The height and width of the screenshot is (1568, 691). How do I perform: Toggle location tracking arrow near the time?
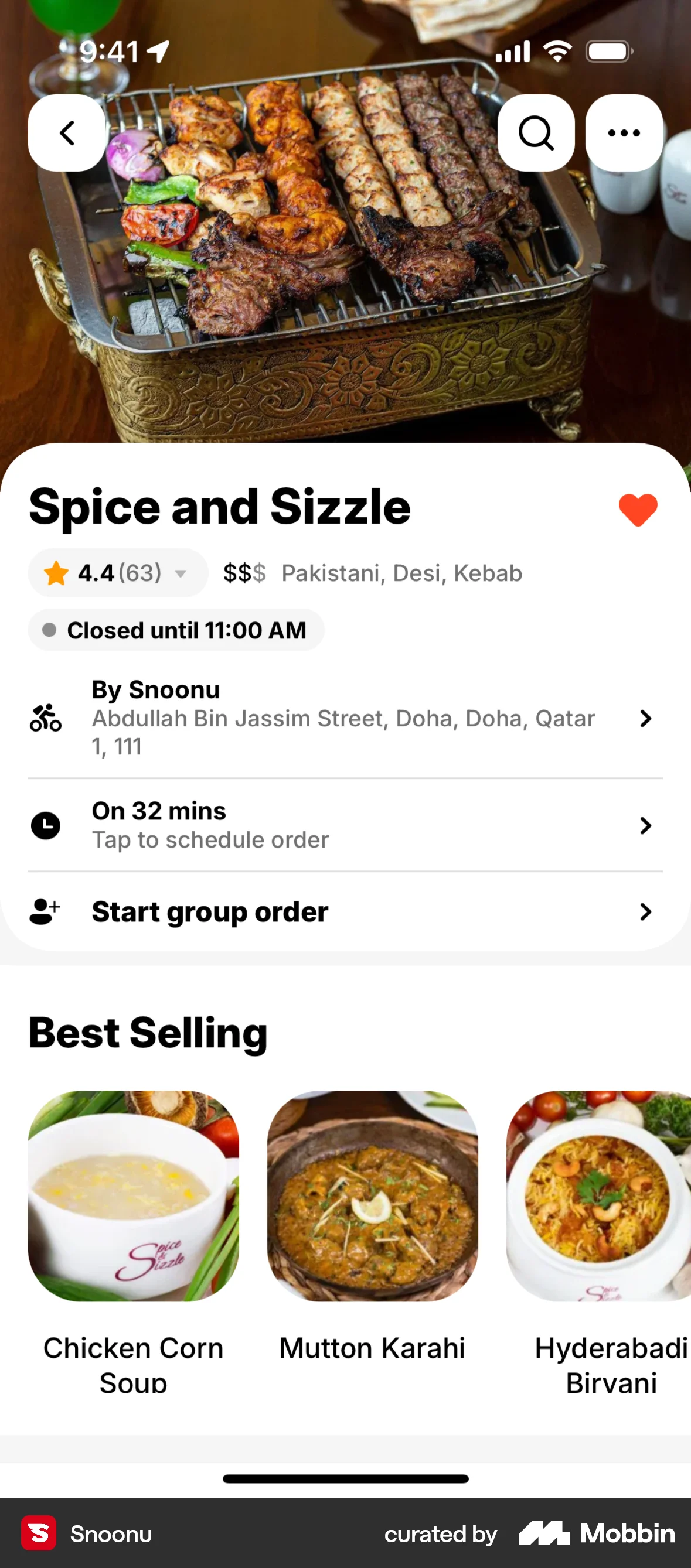click(x=158, y=51)
